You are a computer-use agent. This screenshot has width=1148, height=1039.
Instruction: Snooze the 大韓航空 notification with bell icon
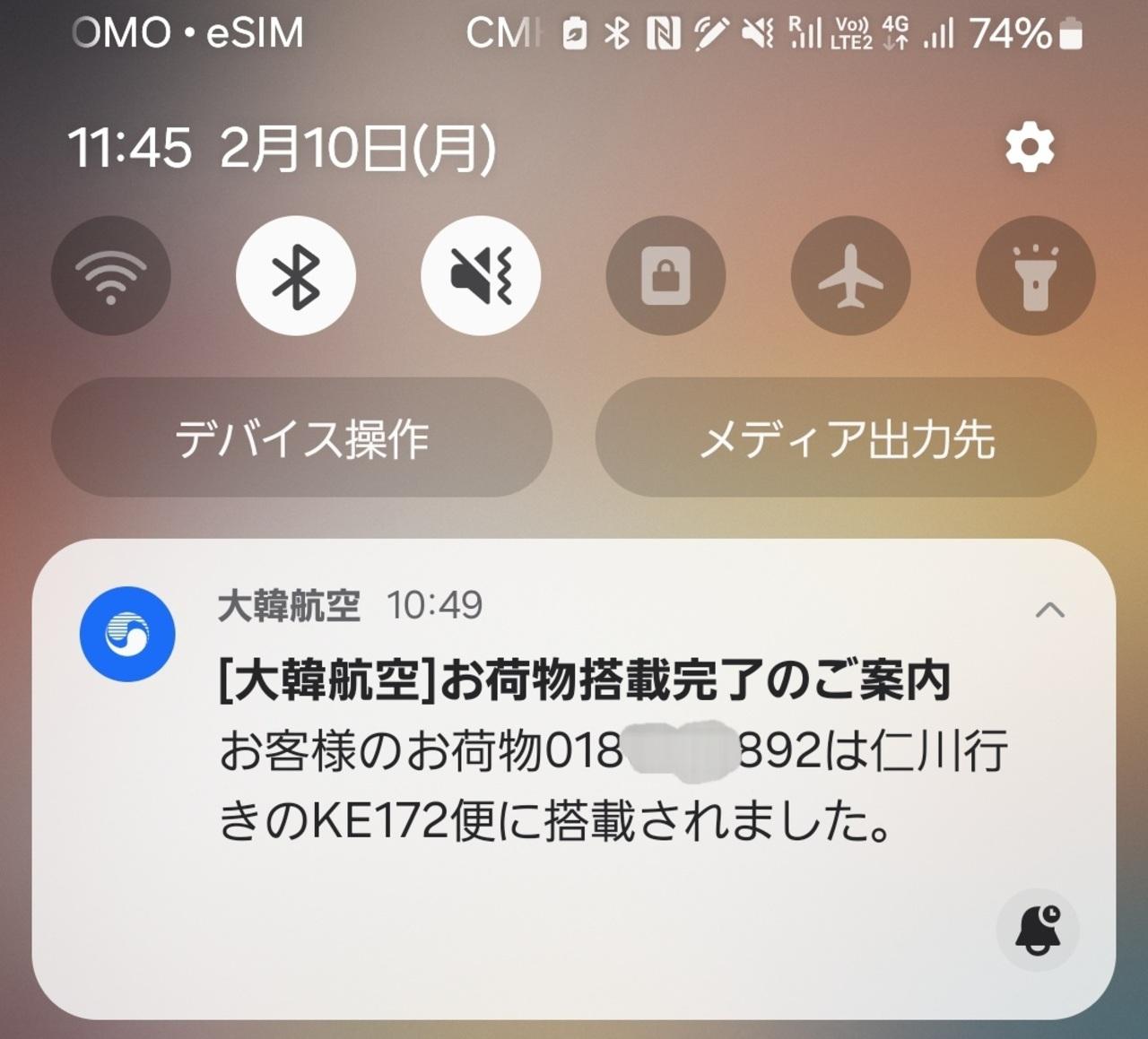click(1038, 930)
